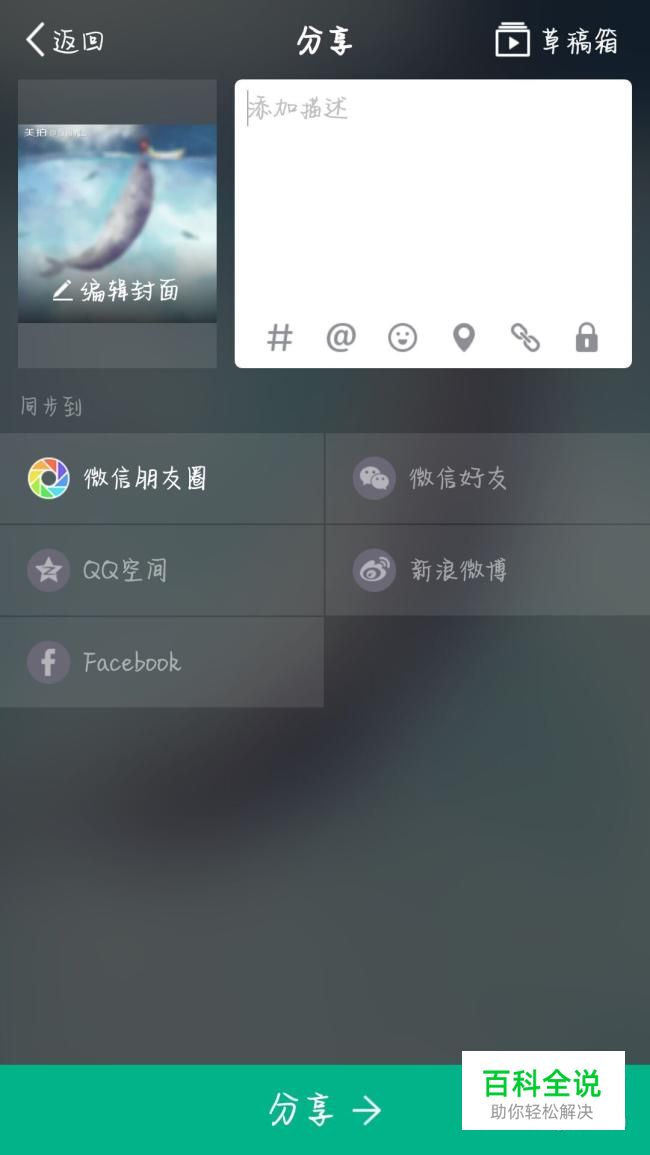Add a location pin
The height and width of the screenshot is (1155, 650).
(x=464, y=338)
